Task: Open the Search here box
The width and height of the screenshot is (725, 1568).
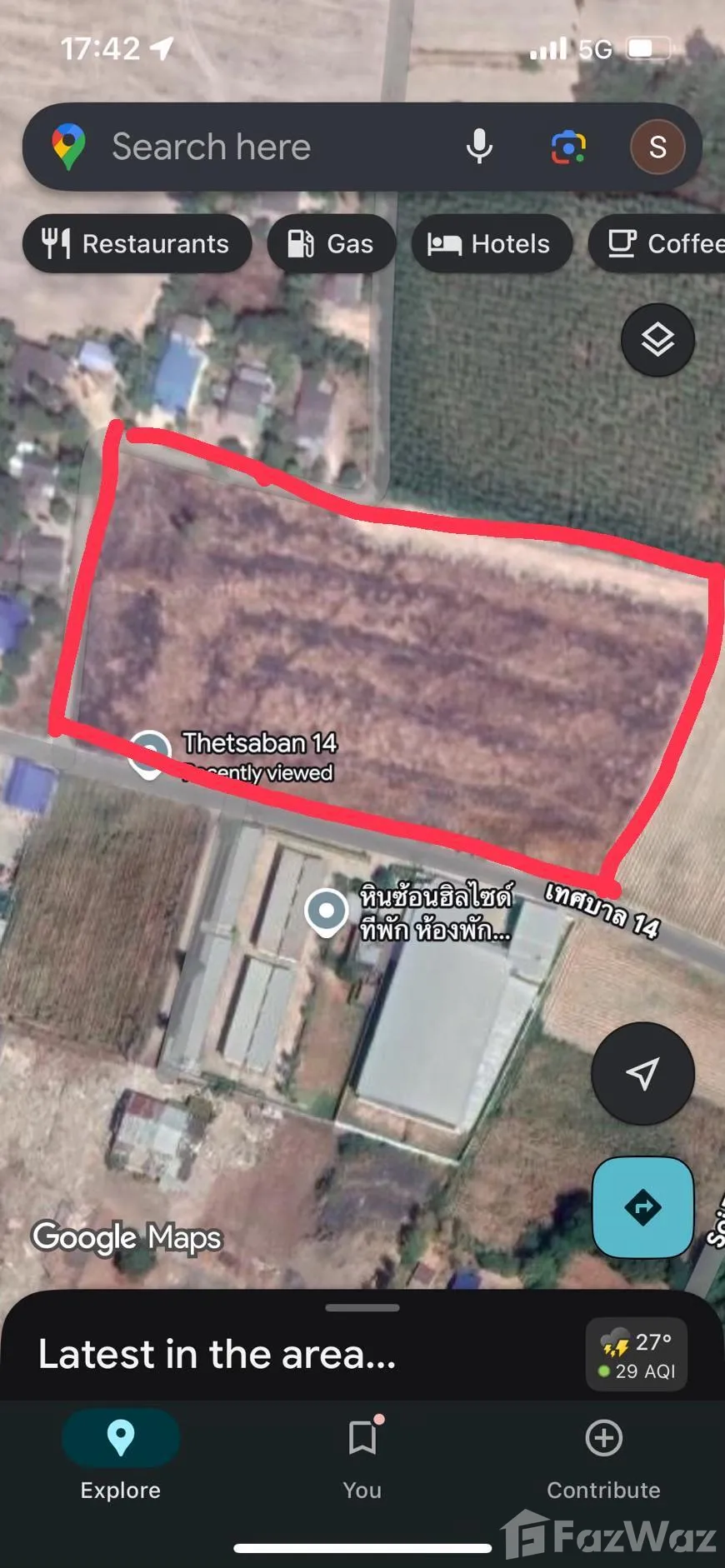Action: [x=250, y=147]
